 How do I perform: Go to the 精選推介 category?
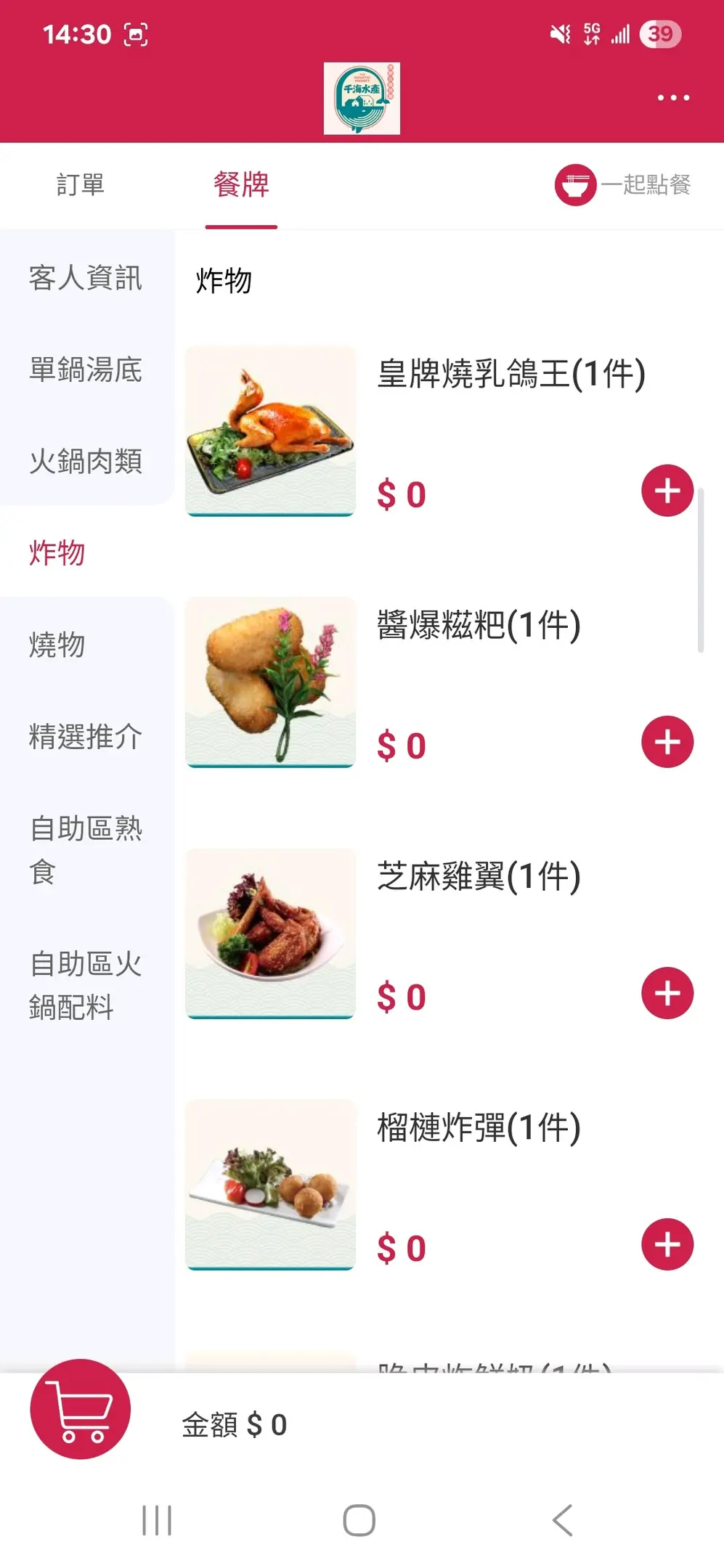point(86,736)
